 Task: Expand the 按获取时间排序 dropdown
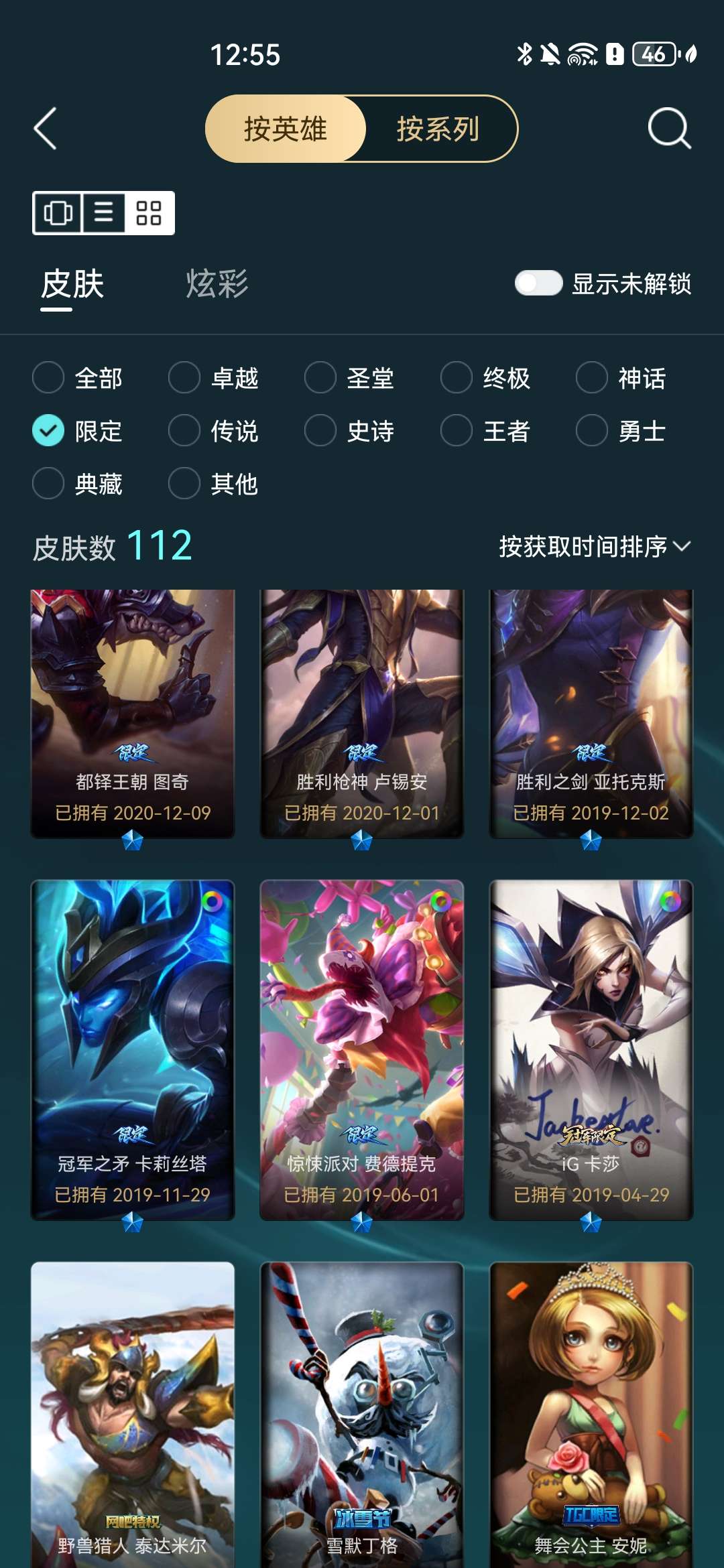tap(594, 547)
